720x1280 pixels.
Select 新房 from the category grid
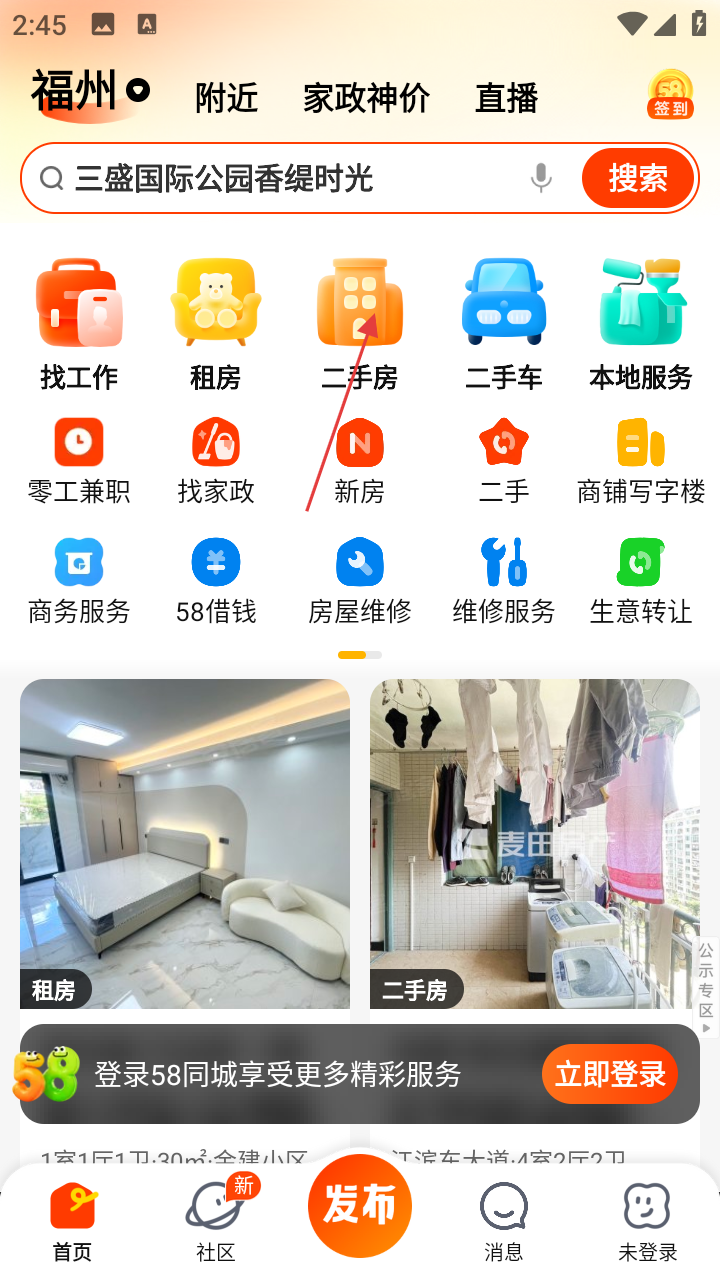pos(360,462)
